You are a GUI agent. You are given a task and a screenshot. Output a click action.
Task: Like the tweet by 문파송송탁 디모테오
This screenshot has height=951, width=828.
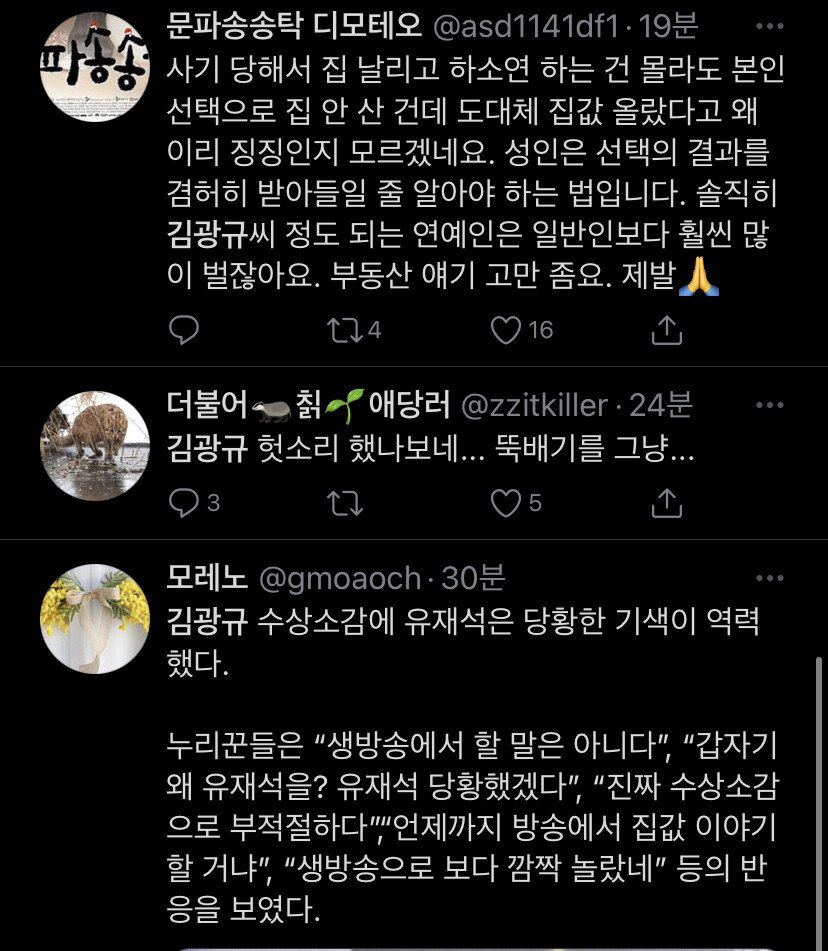pyautogui.click(x=507, y=329)
